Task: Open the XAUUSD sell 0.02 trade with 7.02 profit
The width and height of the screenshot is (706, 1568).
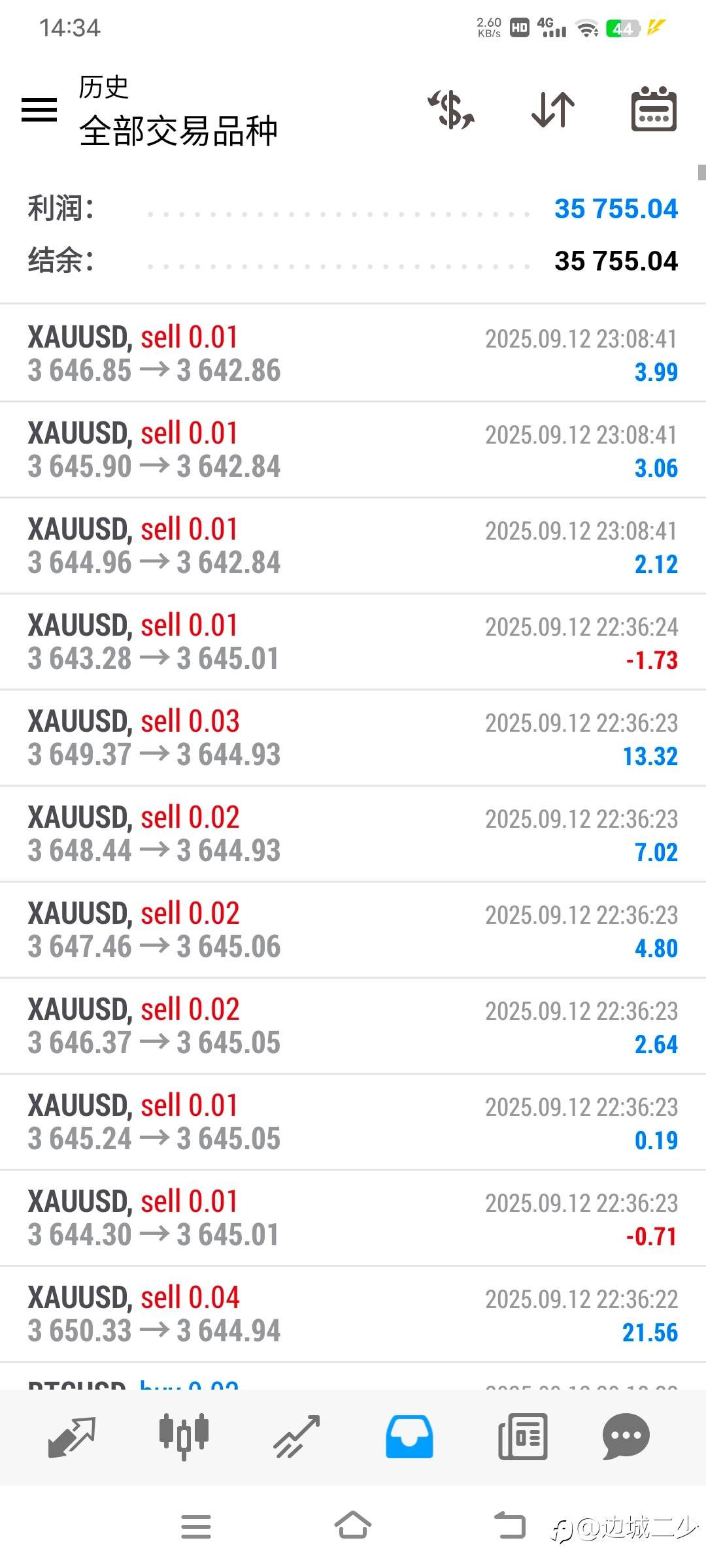Action: point(353,834)
